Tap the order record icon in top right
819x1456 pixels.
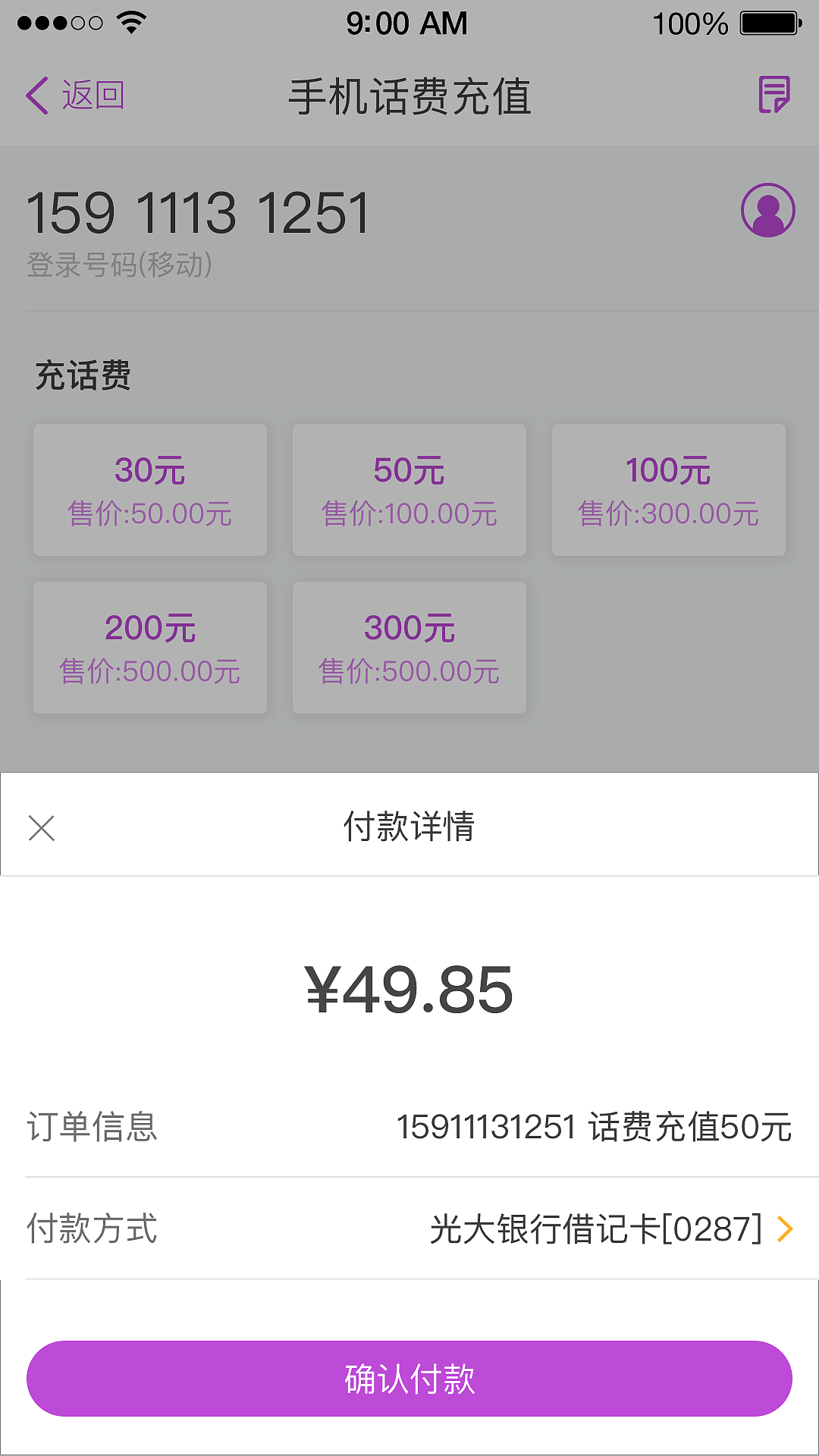[773, 96]
